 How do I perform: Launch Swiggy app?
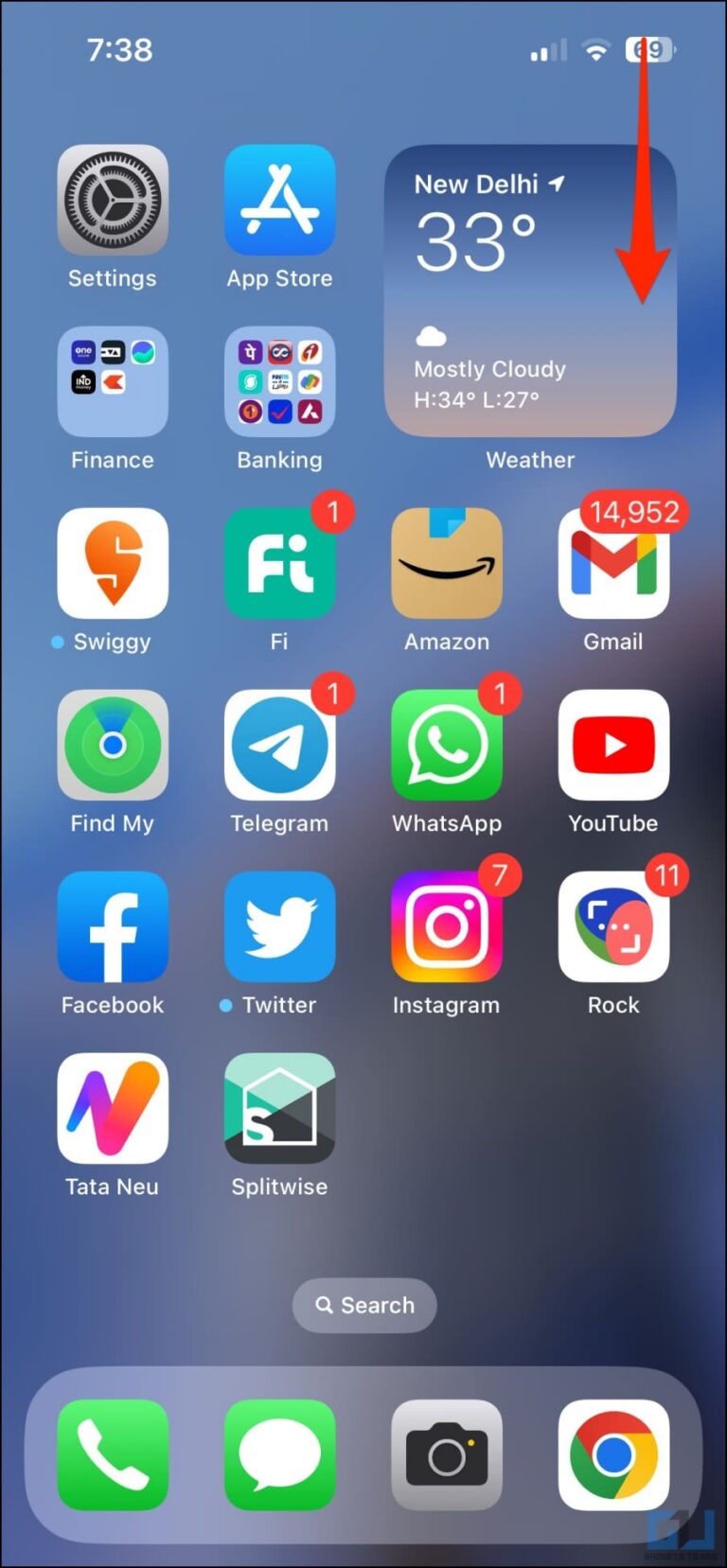tap(113, 563)
